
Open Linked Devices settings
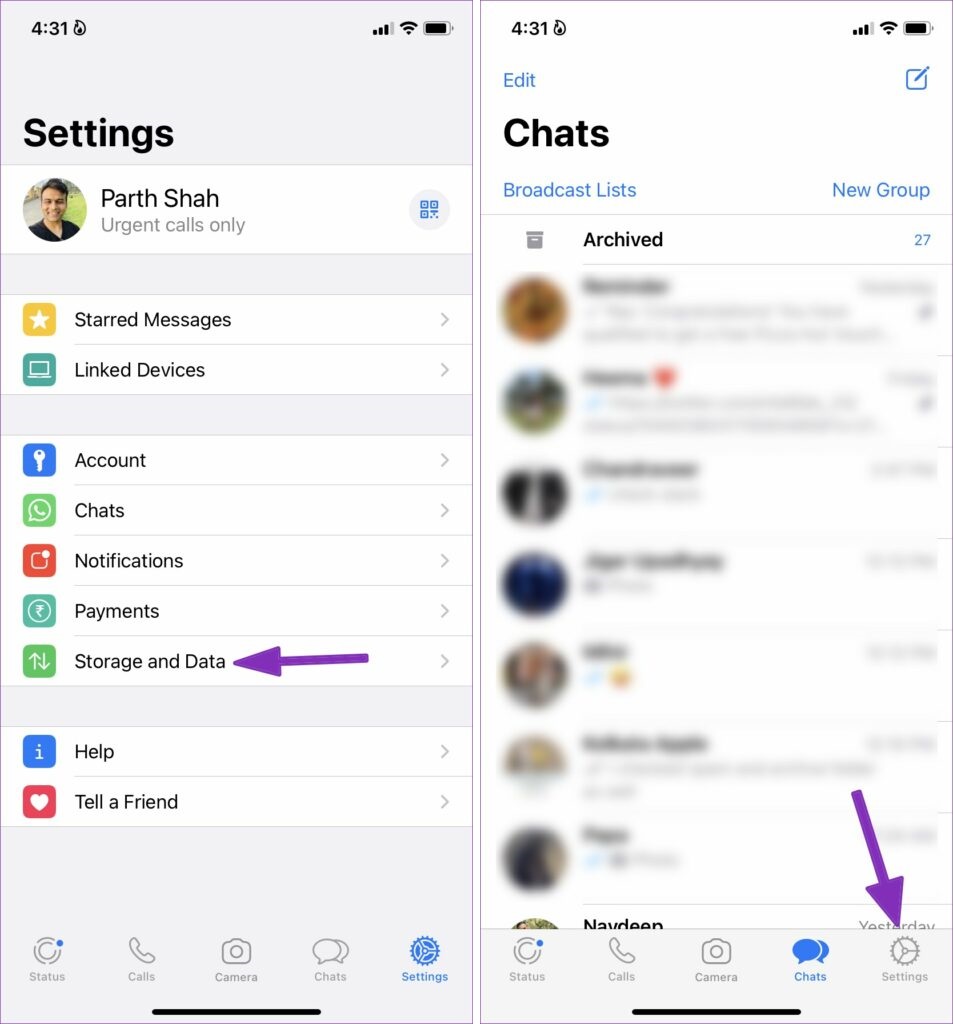tap(236, 370)
